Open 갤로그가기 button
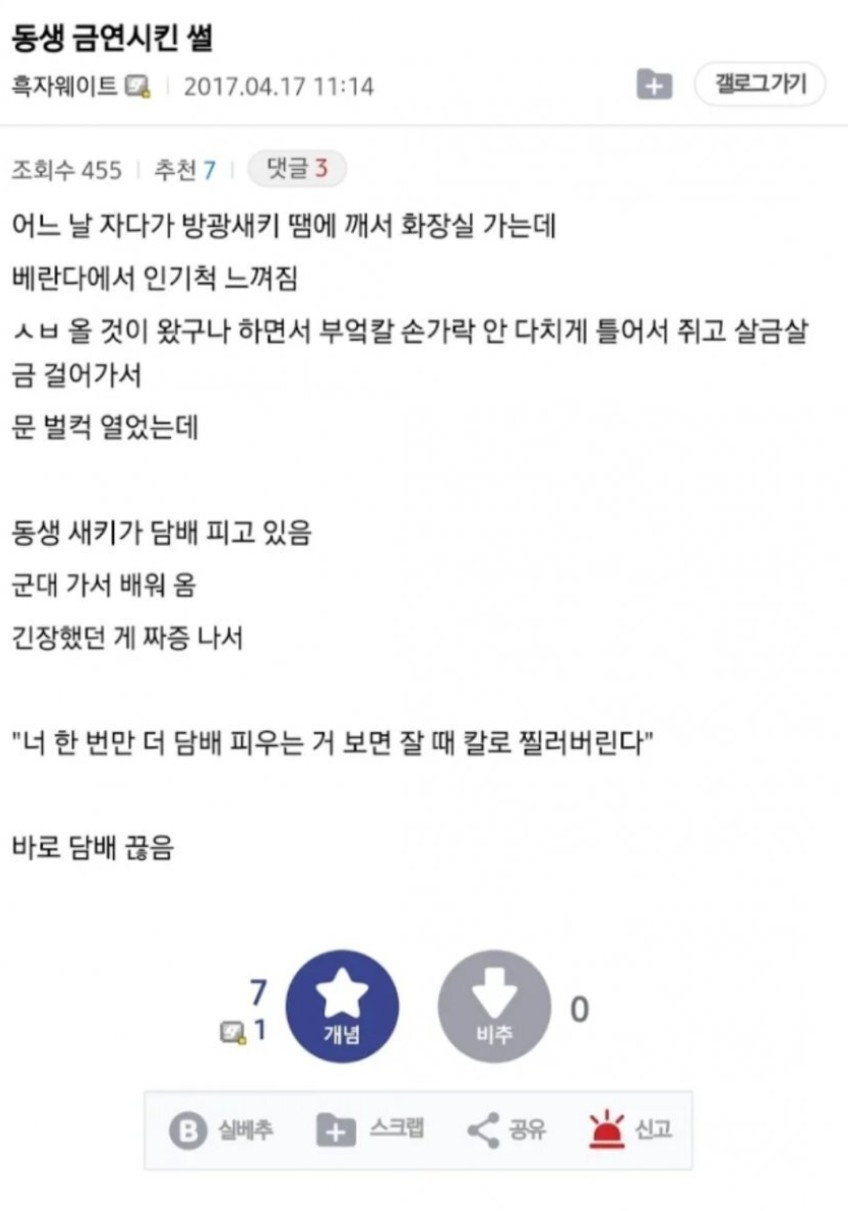Image resolution: width=848 pixels, height=1211 pixels. point(760,85)
